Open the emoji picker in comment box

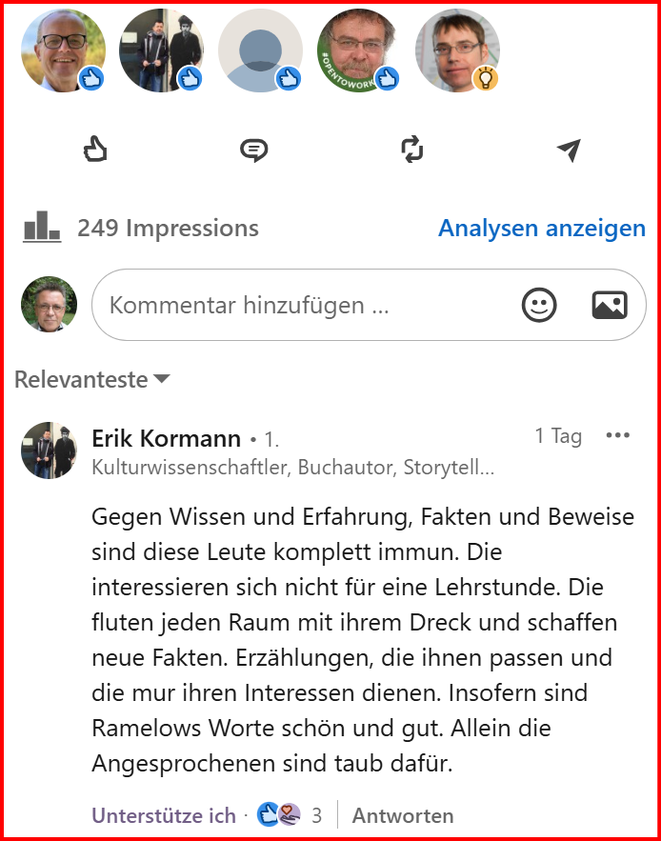point(539,305)
